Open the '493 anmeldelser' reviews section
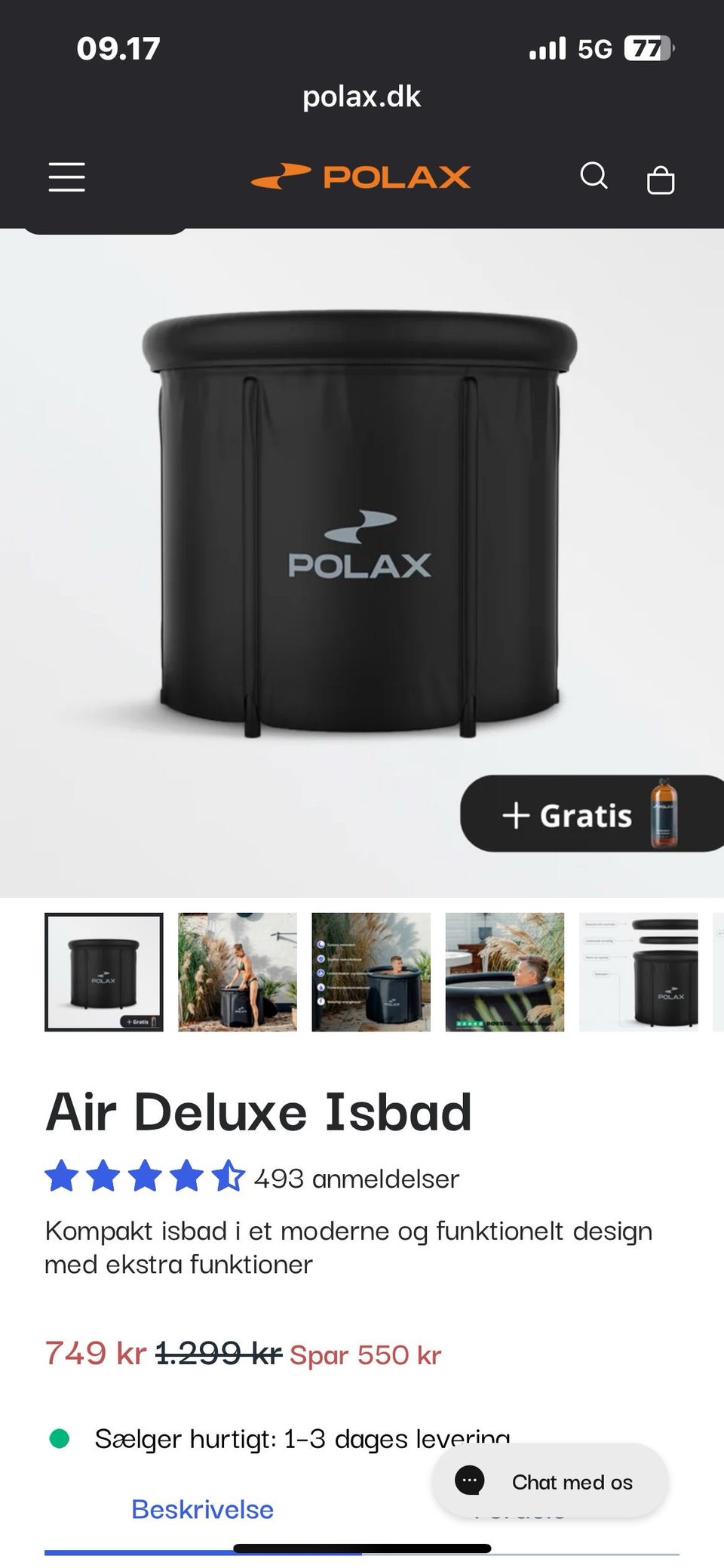 point(355,1178)
